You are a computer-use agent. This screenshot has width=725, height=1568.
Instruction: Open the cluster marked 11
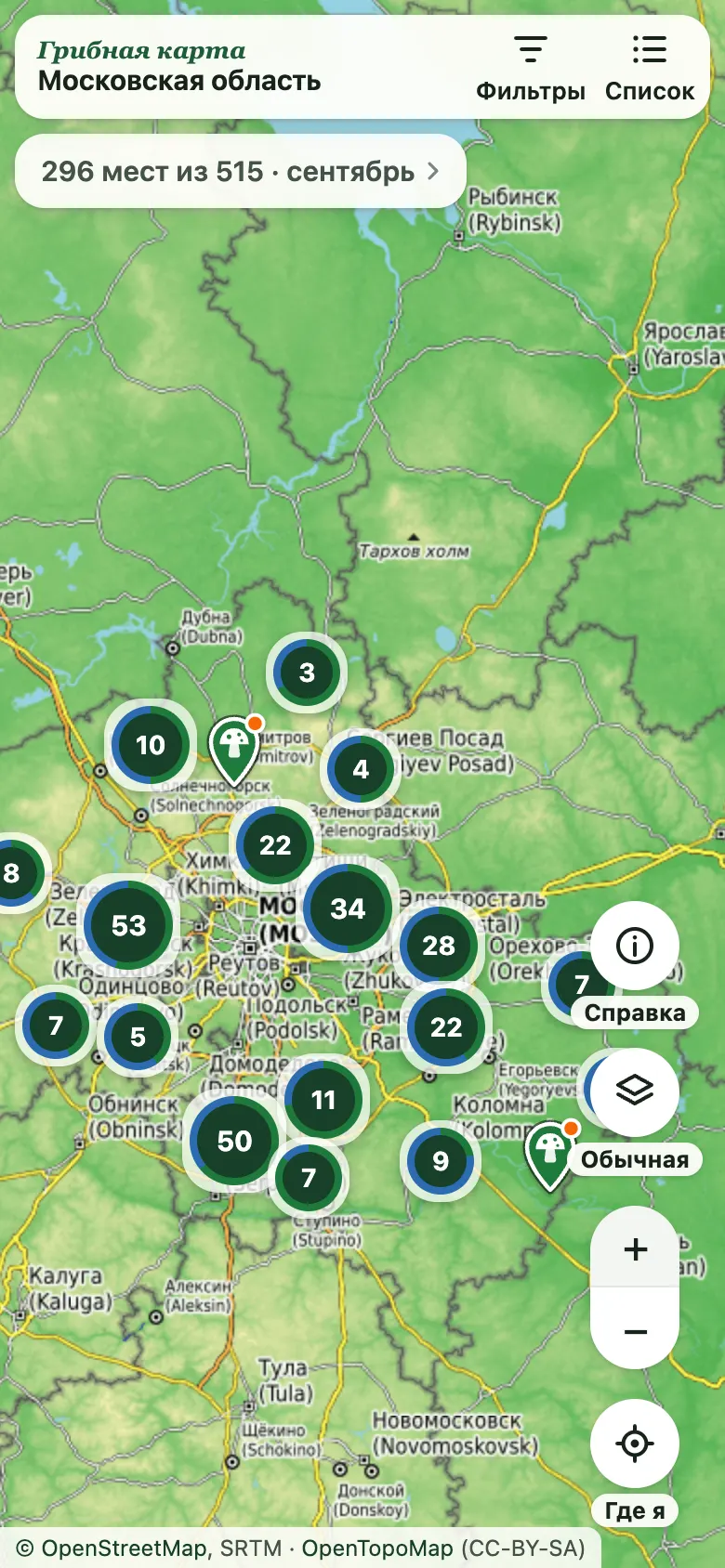coord(323,1099)
